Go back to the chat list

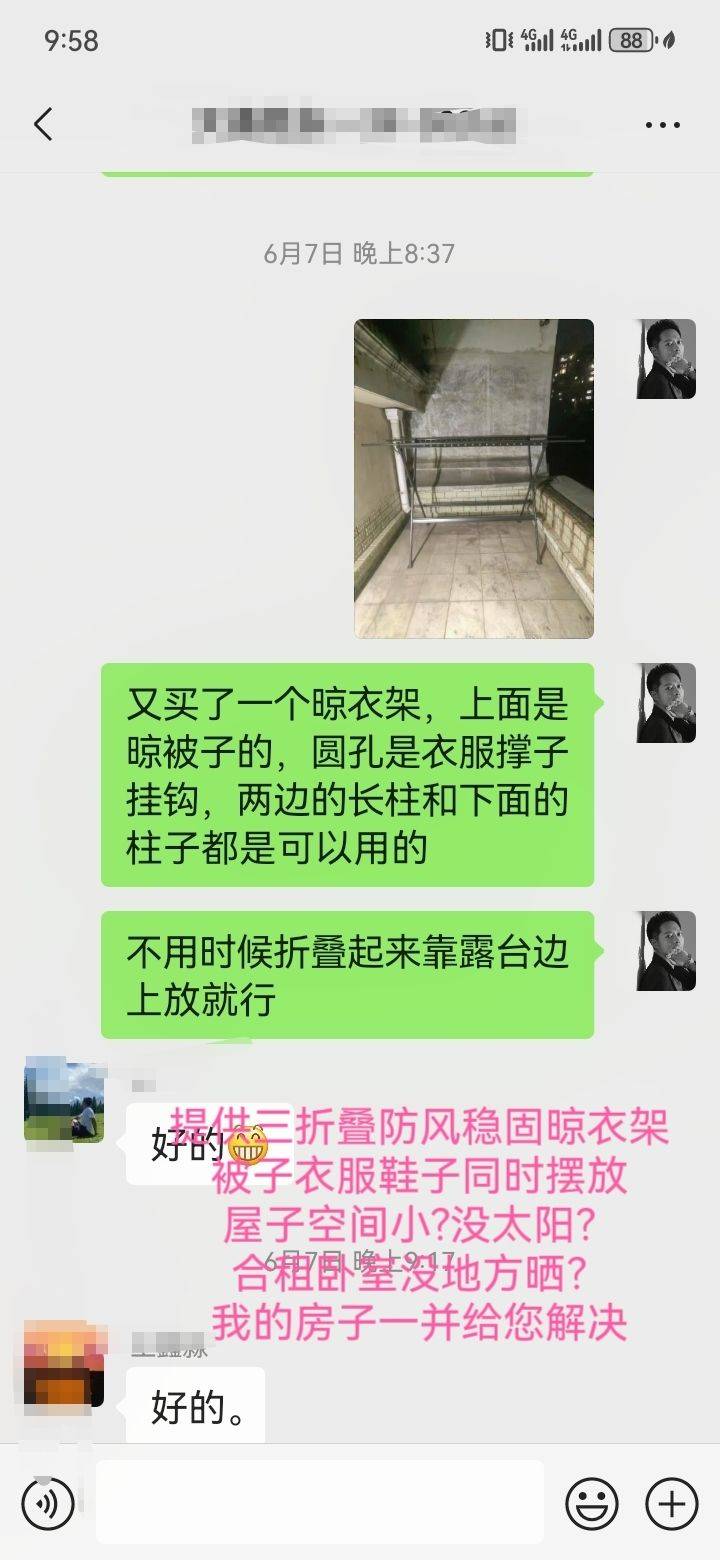(43, 125)
